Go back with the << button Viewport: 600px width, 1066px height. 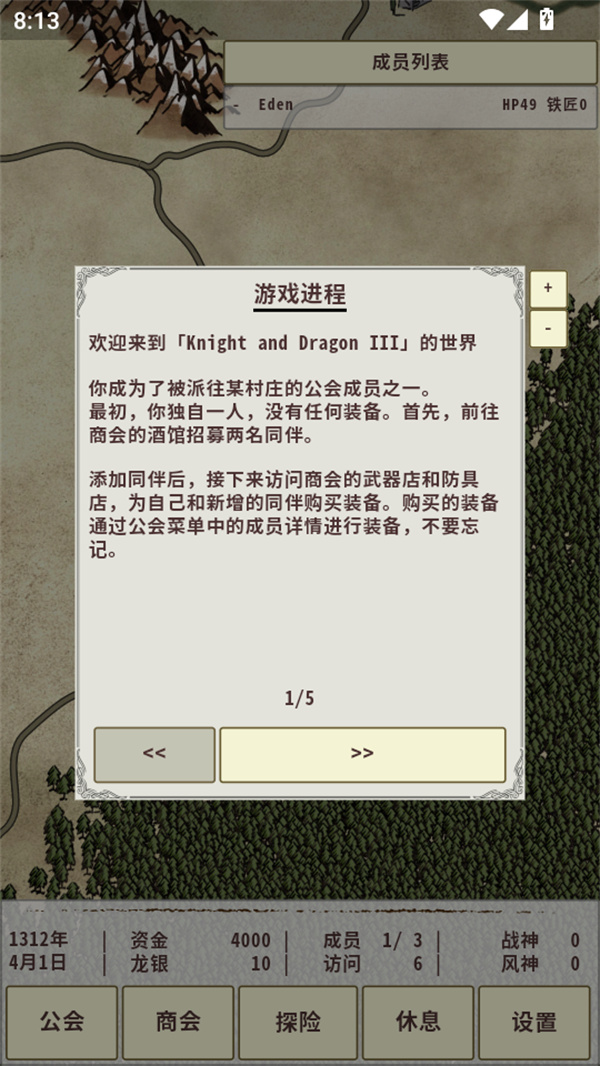point(154,754)
